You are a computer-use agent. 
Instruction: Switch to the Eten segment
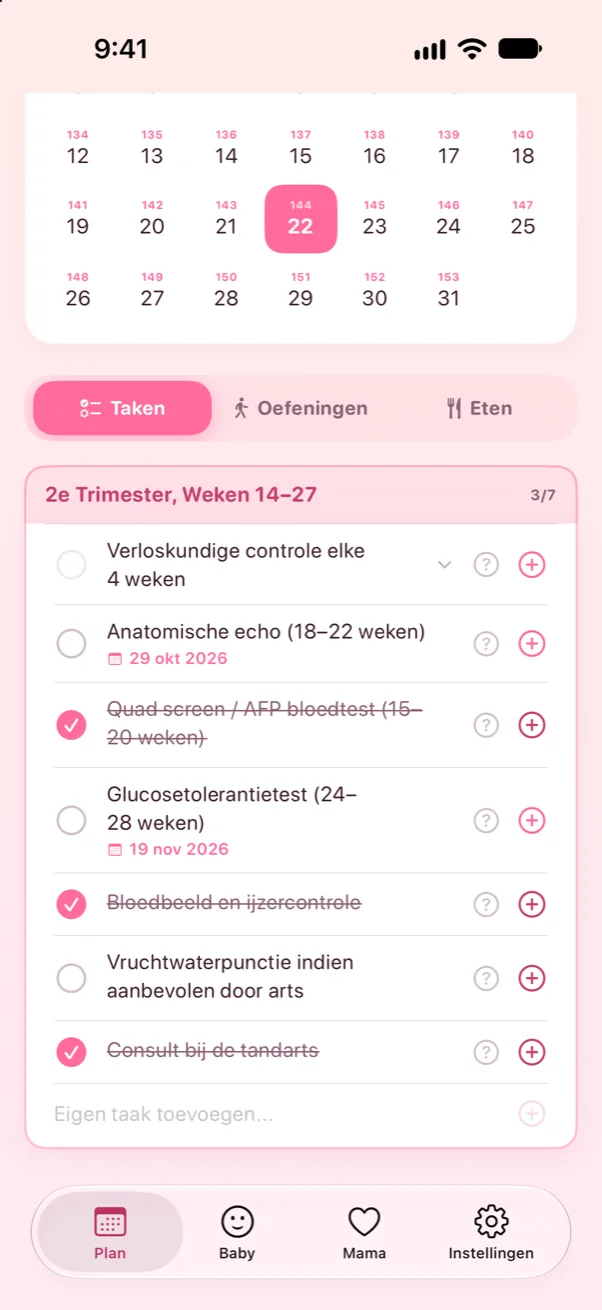pyautogui.click(x=479, y=408)
